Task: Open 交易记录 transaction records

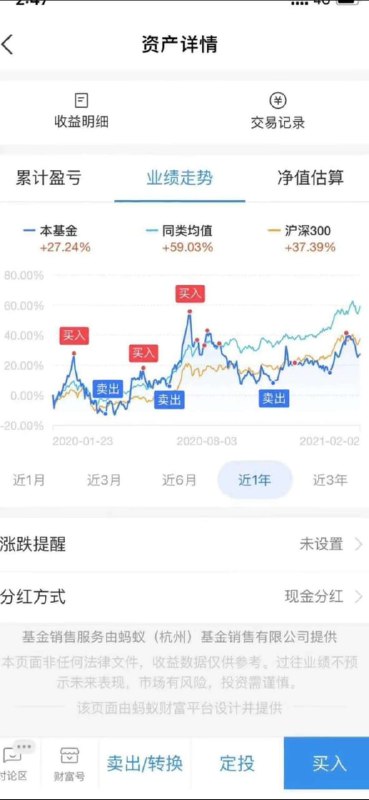Action: coord(278,111)
